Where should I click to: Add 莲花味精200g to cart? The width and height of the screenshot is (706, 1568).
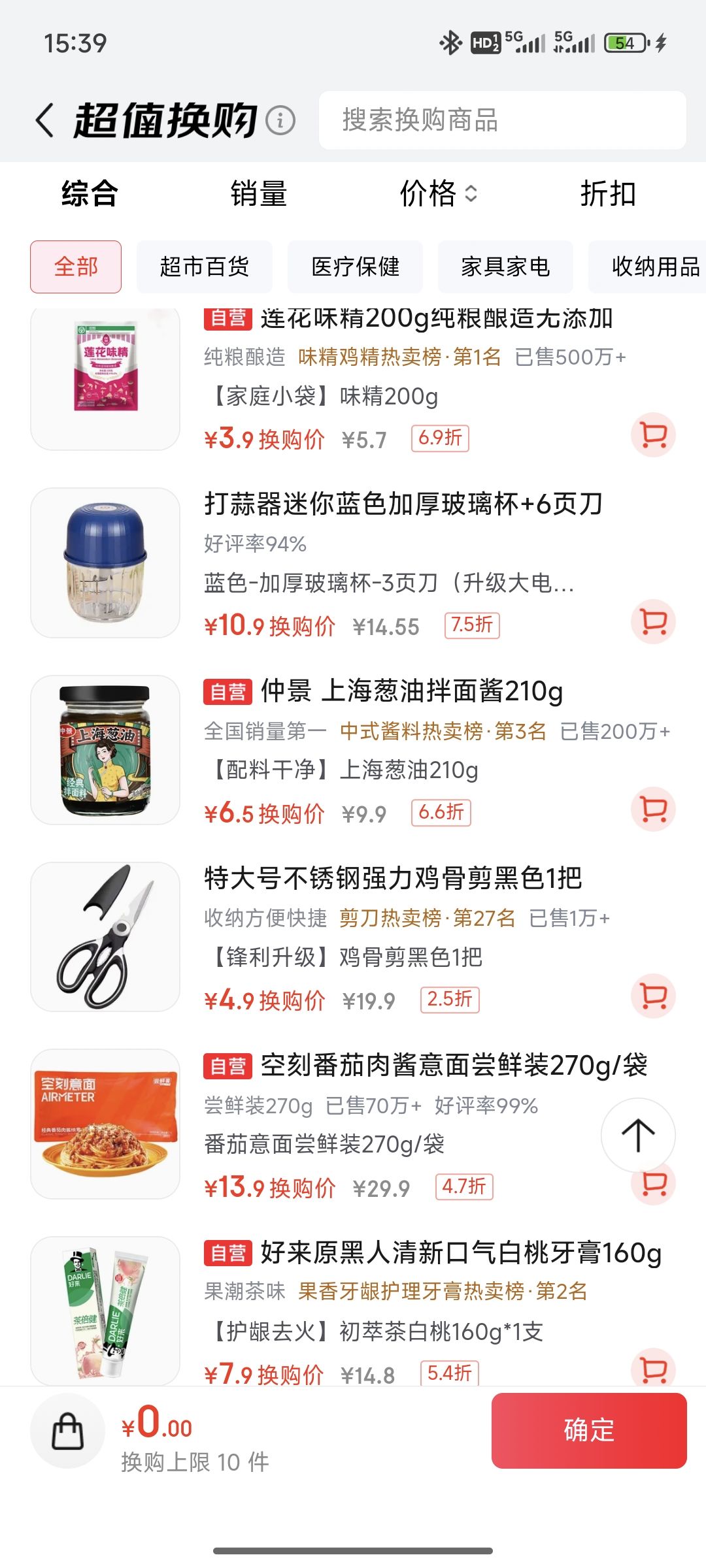coord(654,435)
